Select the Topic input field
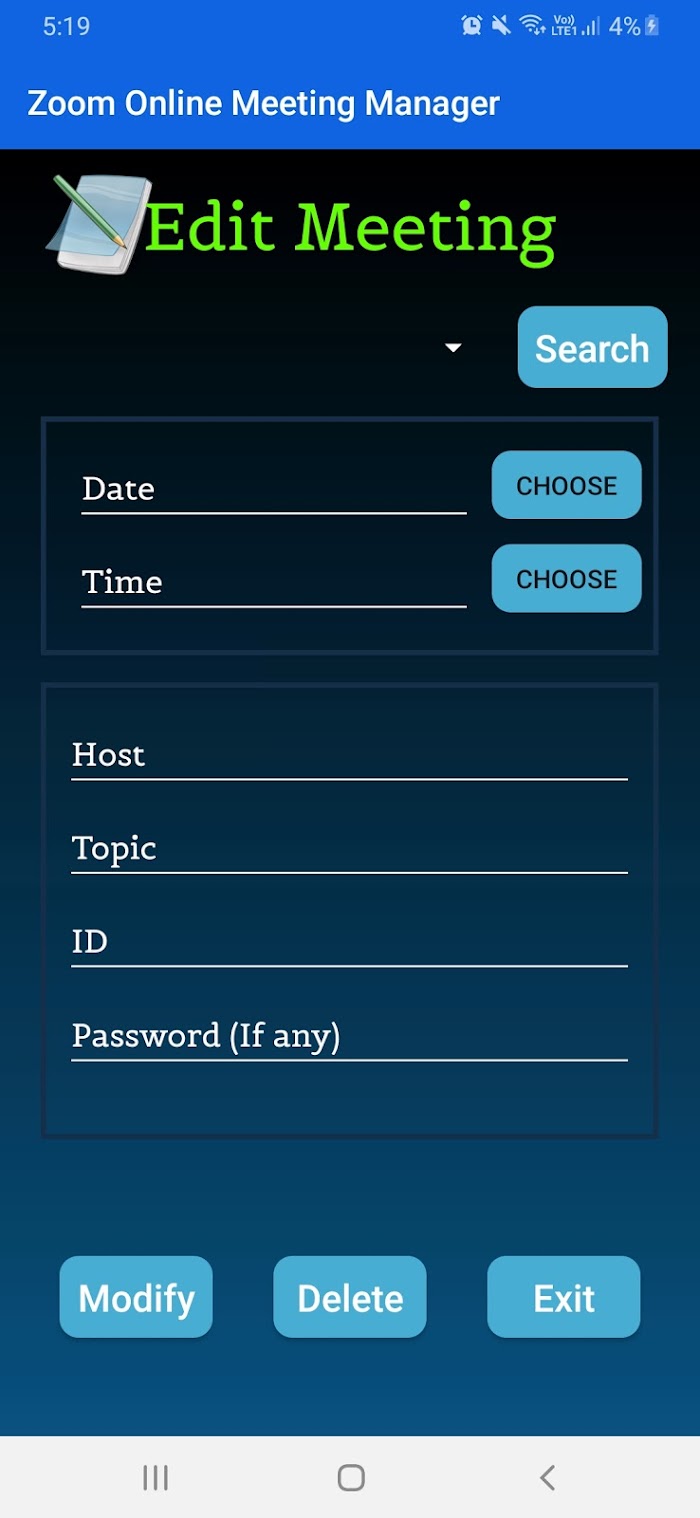Image resolution: width=700 pixels, height=1518 pixels. [349, 849]
